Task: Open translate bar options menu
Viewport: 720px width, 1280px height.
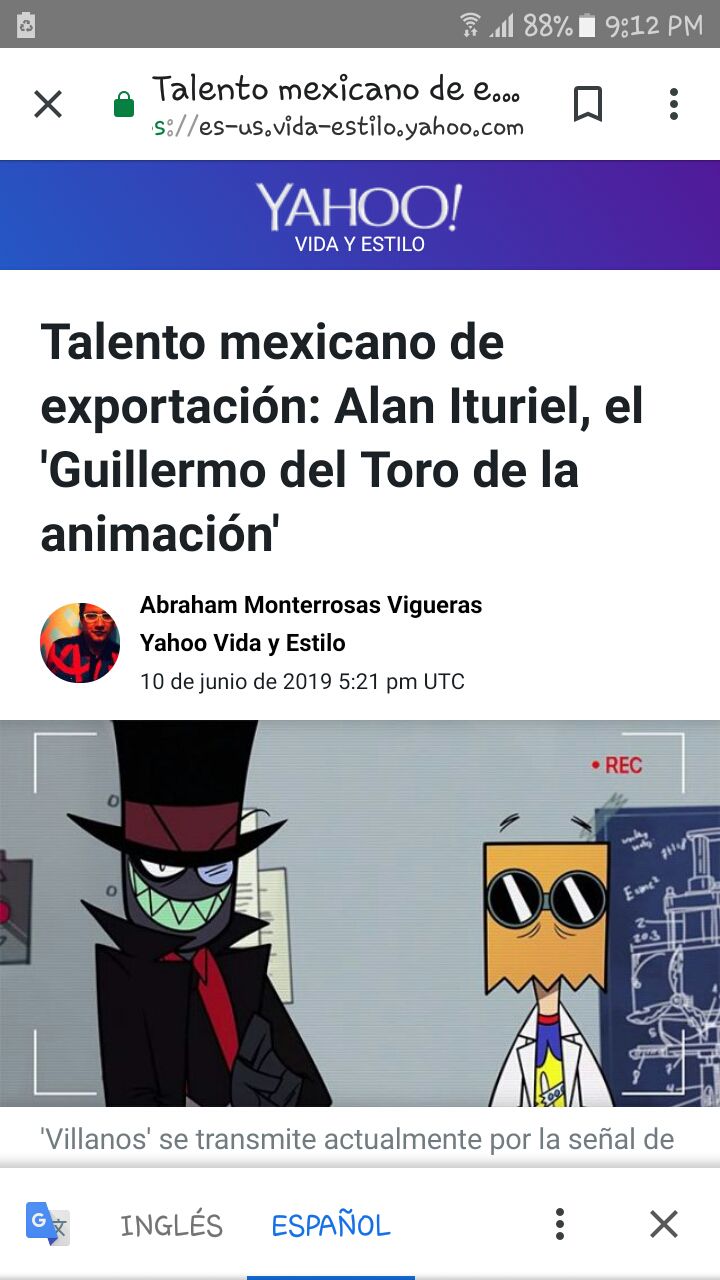Action: 560,1224
